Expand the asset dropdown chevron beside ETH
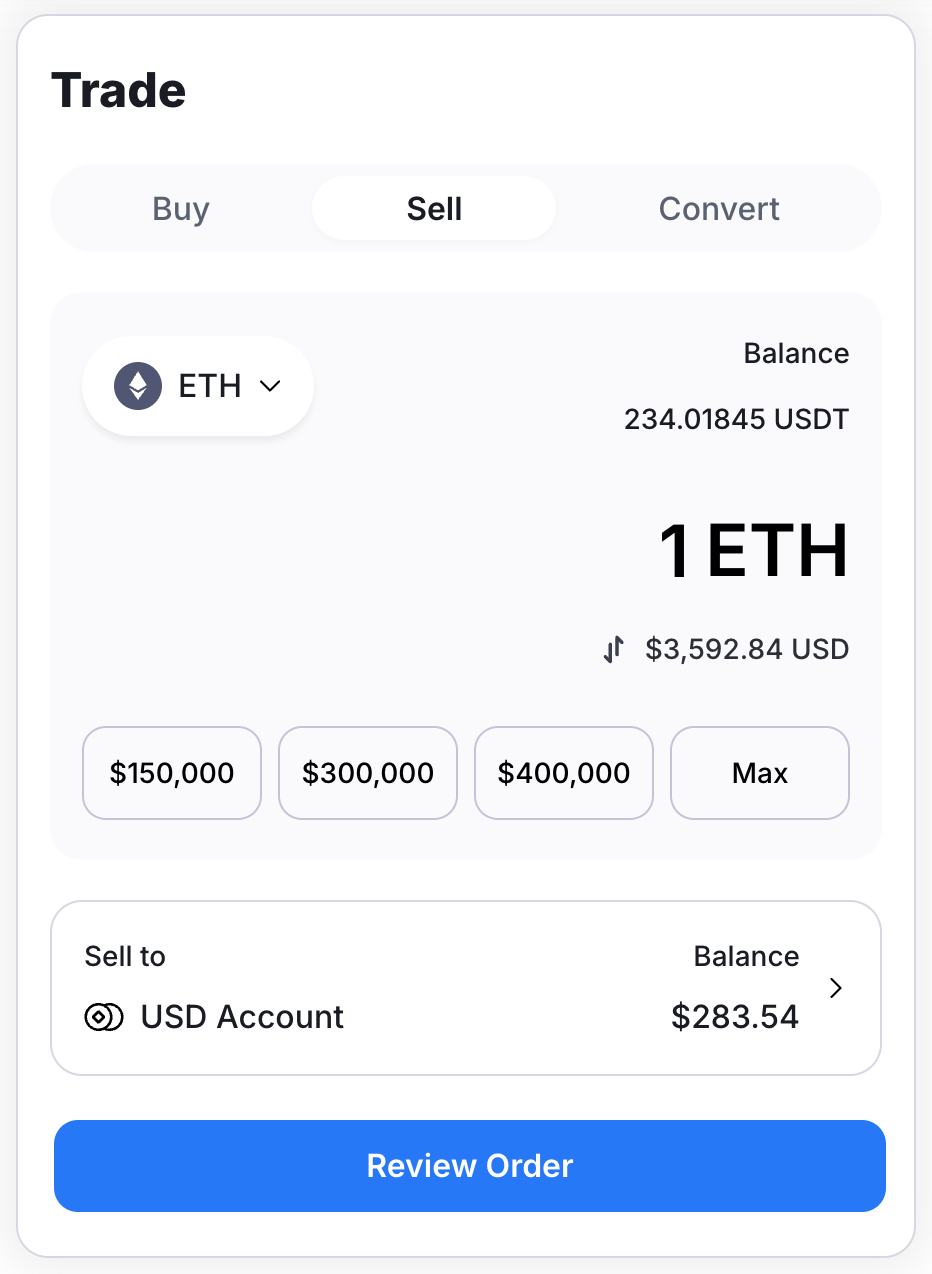932x1274 pixels. (x=270, y=386)
